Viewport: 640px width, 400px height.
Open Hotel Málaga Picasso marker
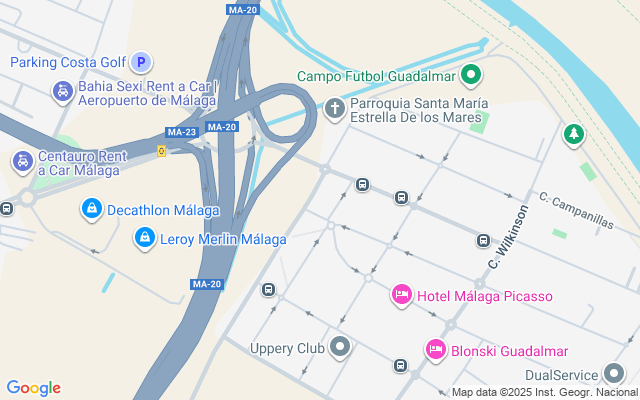pyautogui.click(x=402, y=295)
